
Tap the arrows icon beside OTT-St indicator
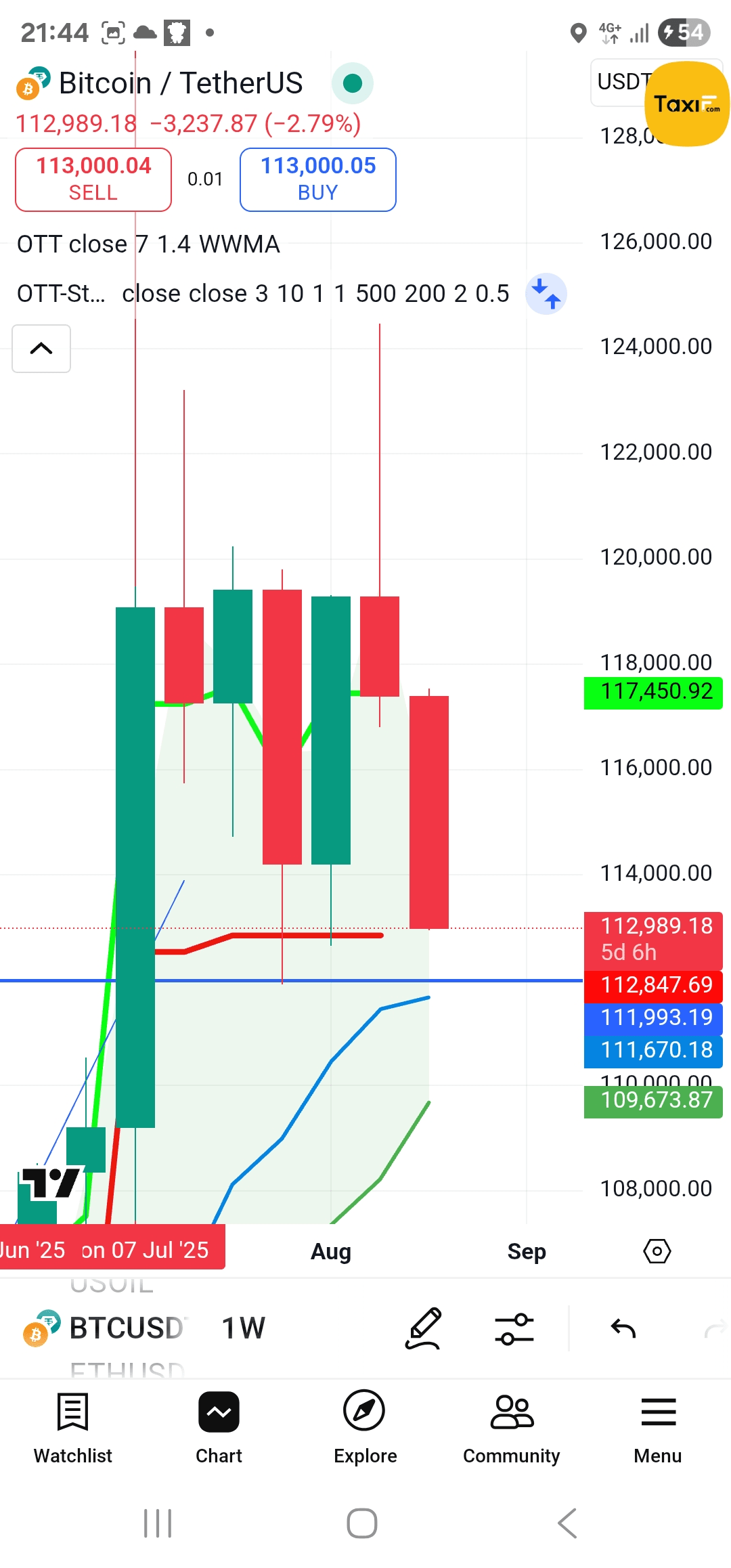(x=546, y=294)
